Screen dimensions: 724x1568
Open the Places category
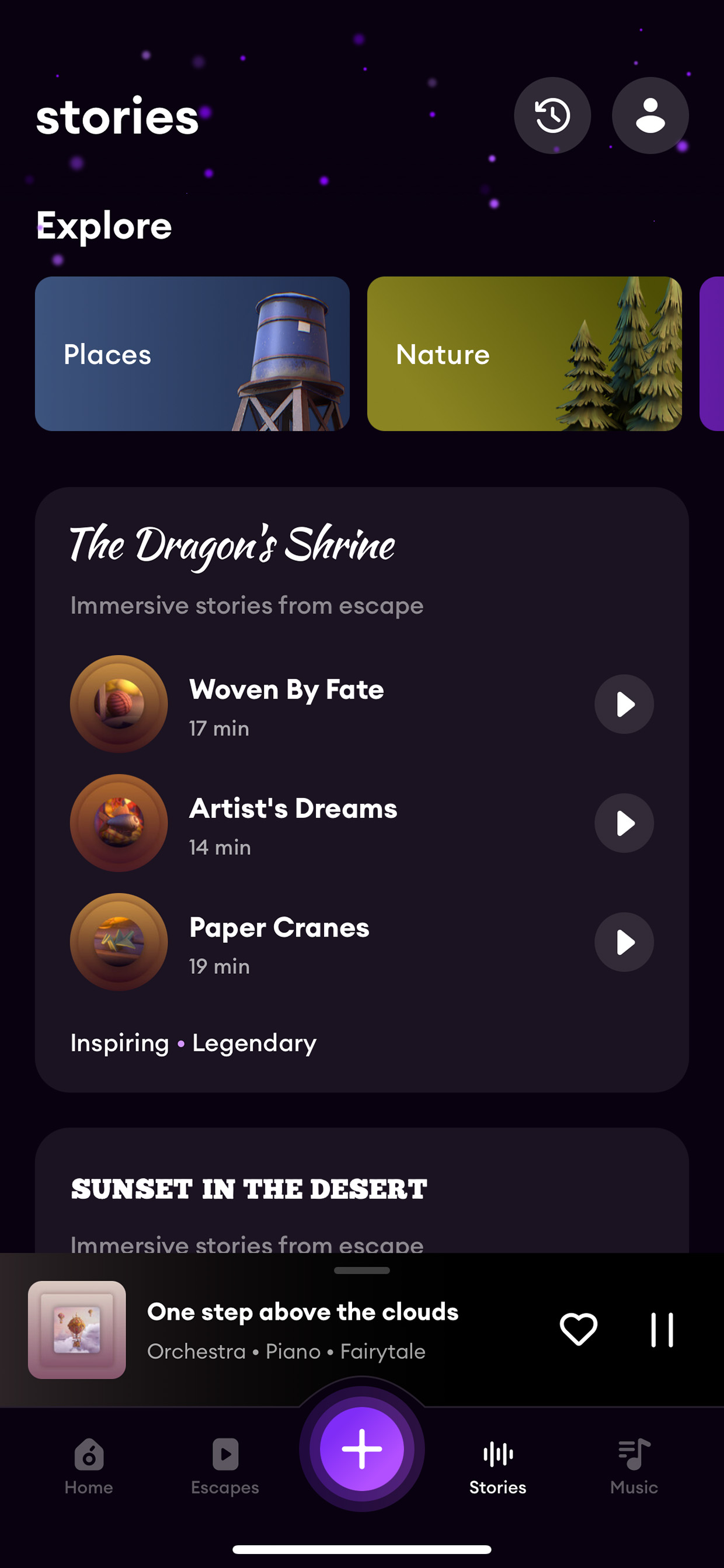click(192, 353)
